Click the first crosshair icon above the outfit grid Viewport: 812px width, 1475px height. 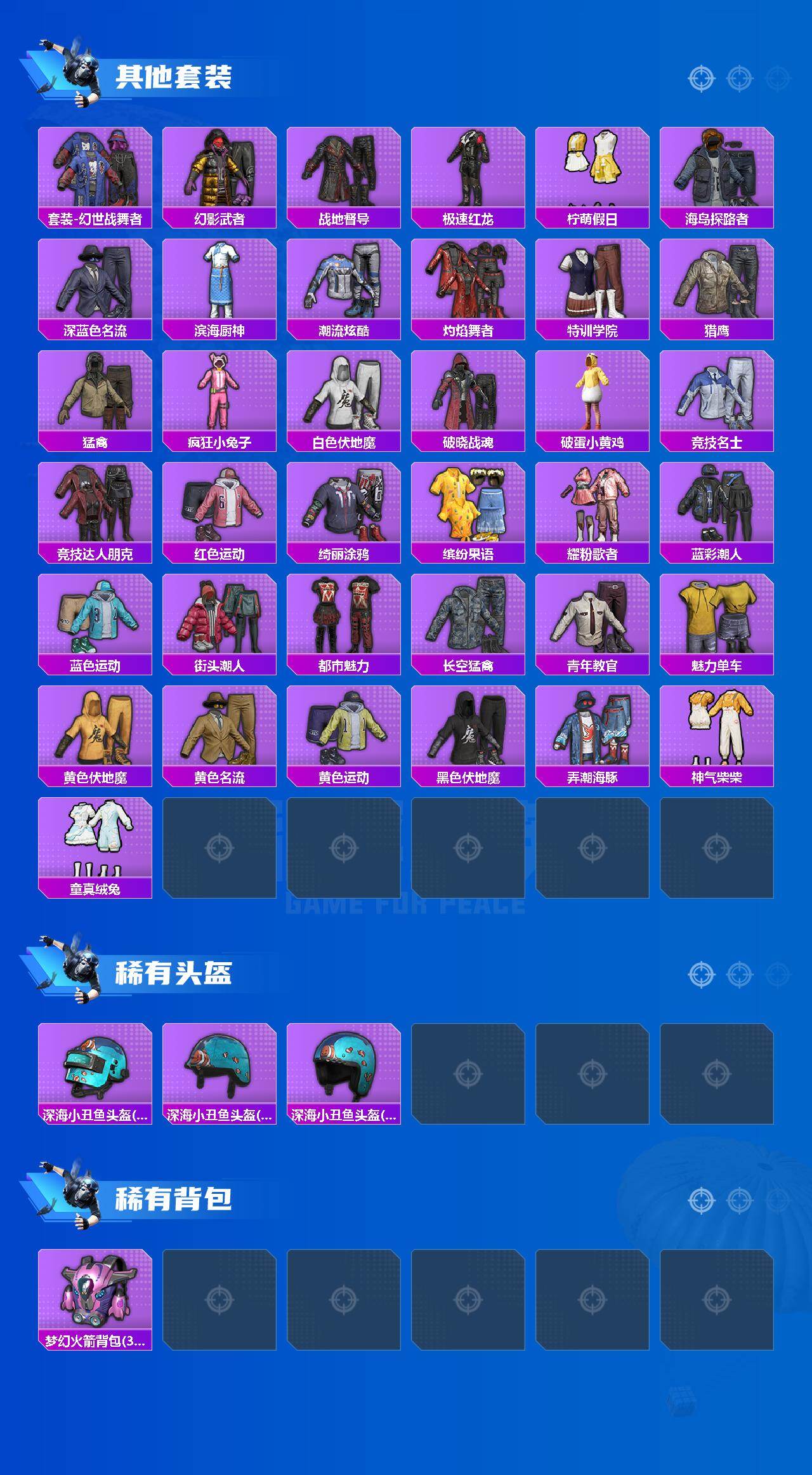coord(702,78)
